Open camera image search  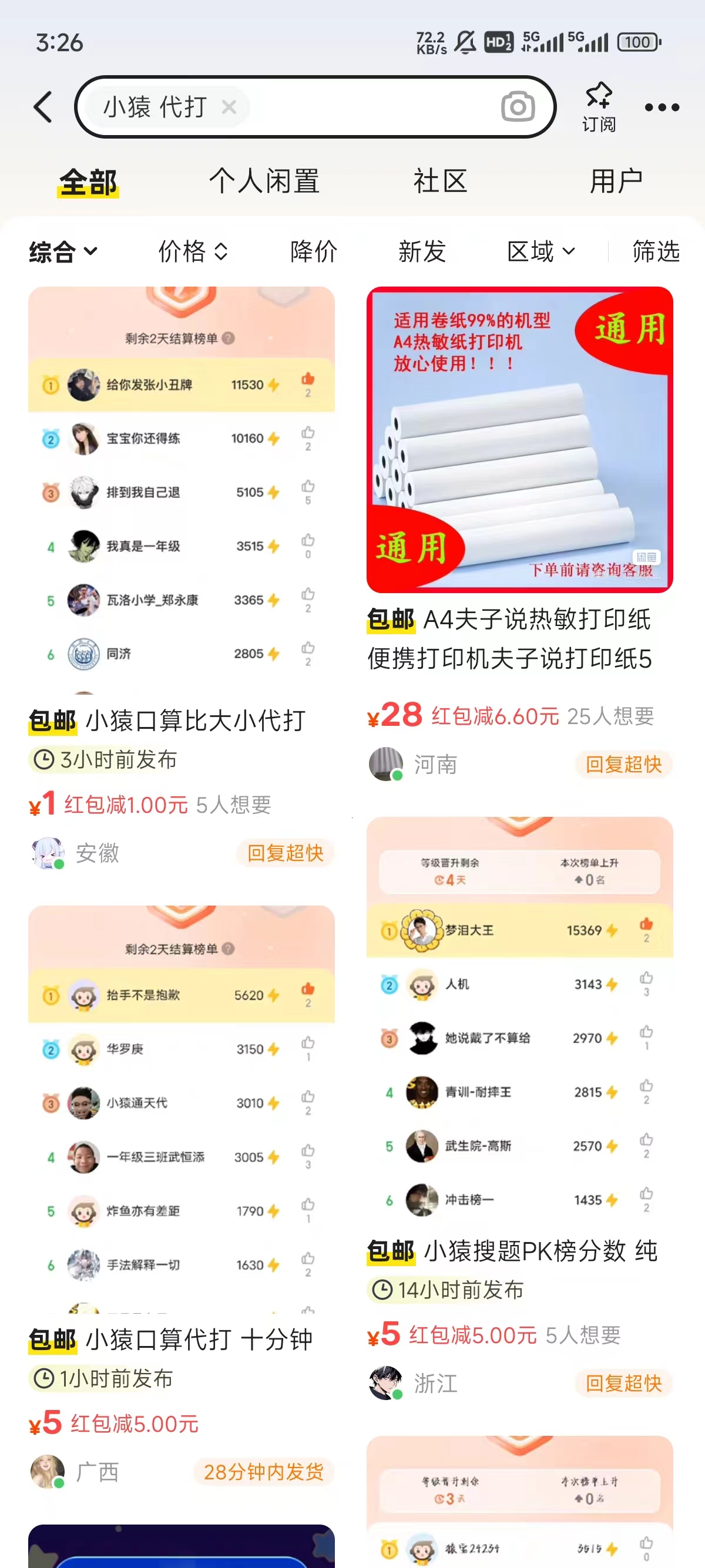click(518, 107)
